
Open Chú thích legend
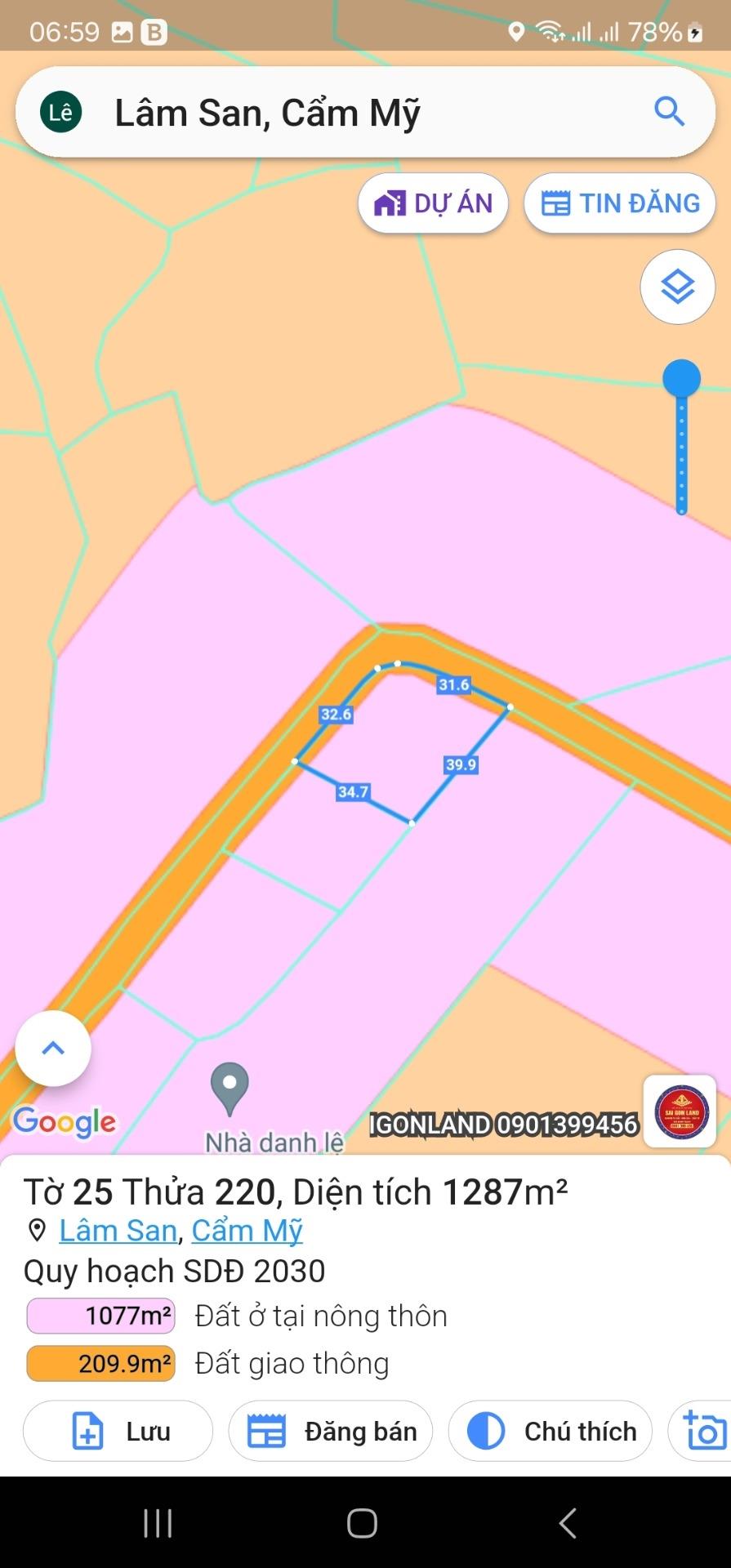(x=550, y=1431)
